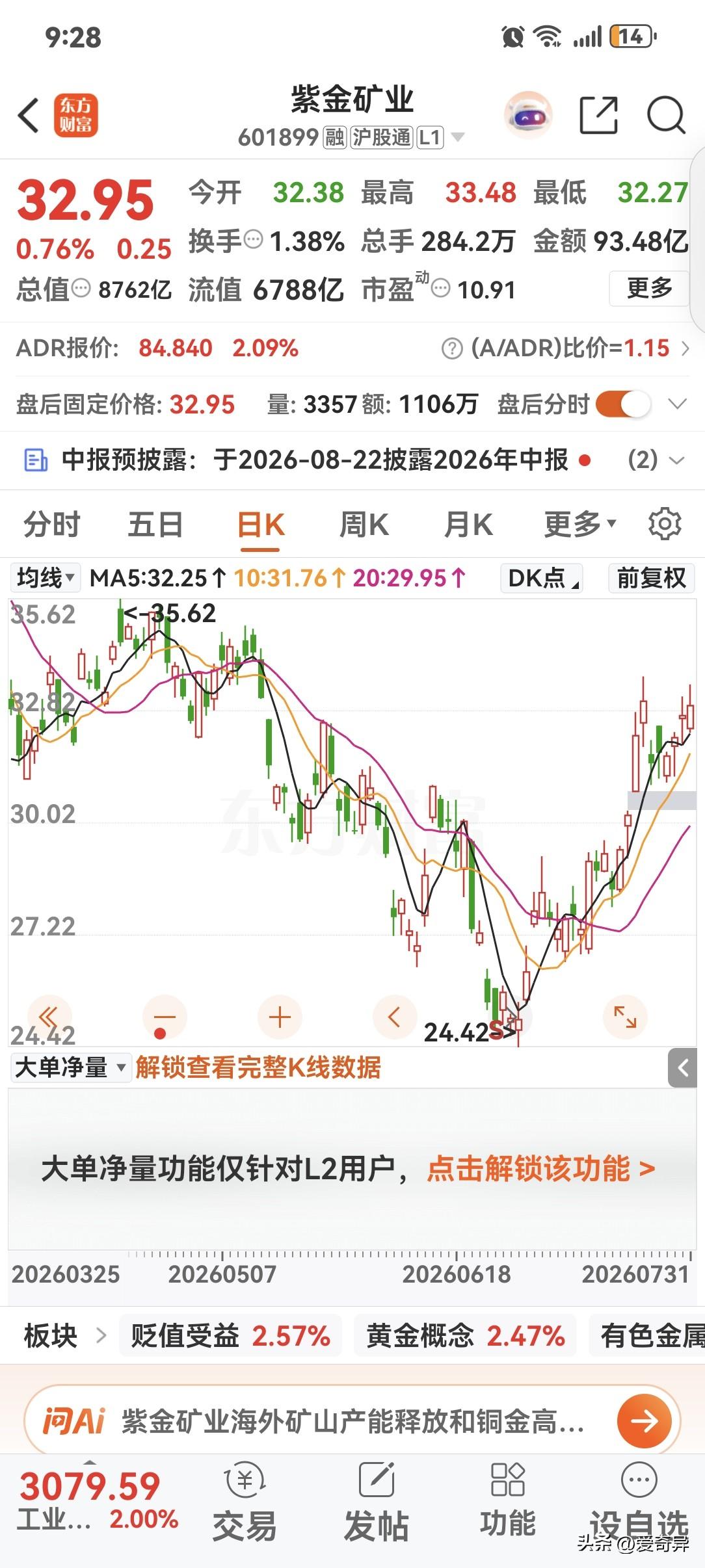705x1568 pixels.
Task: Expand the 中报预披露 notice row
Action: tap(352, 460)
